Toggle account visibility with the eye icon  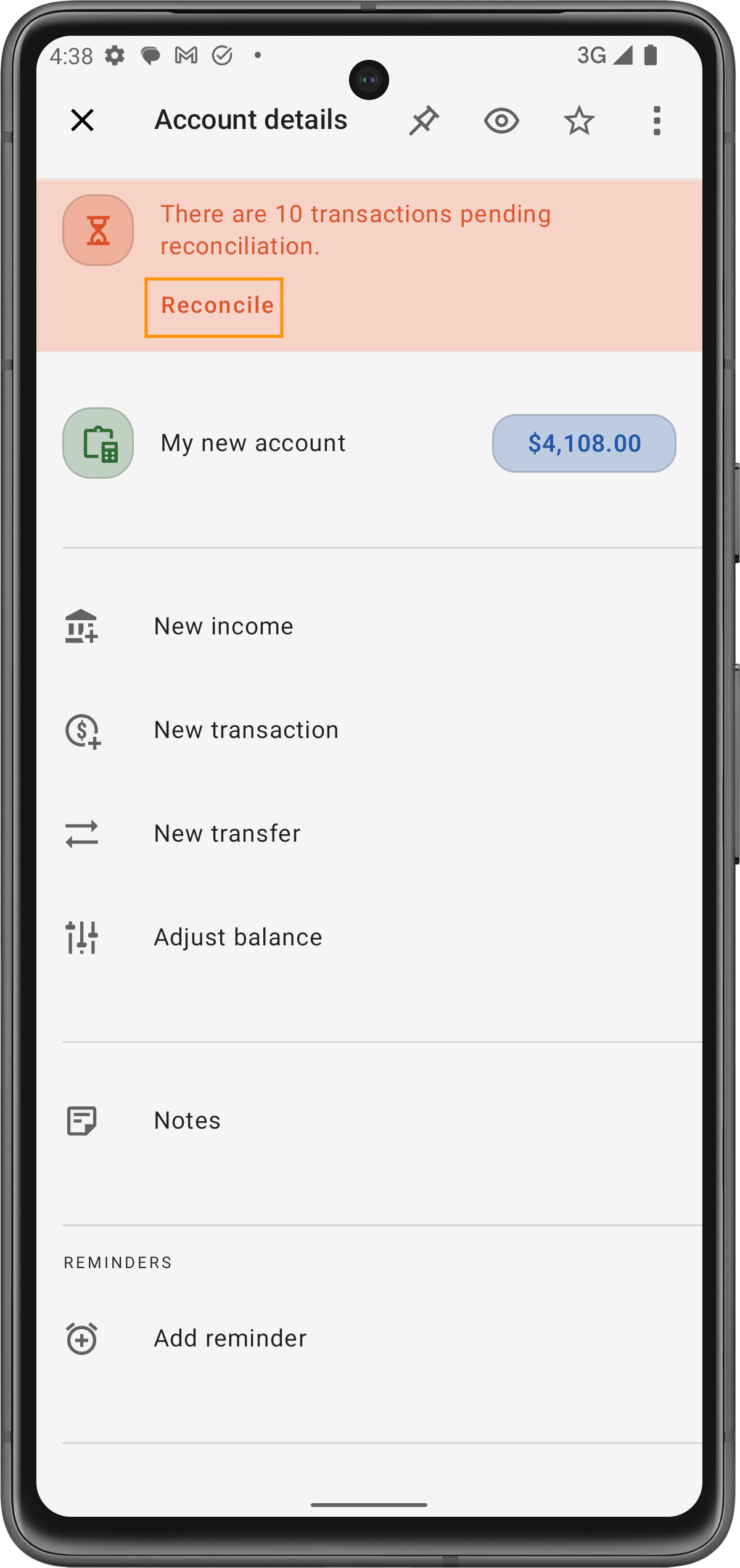tap(501, 120)
